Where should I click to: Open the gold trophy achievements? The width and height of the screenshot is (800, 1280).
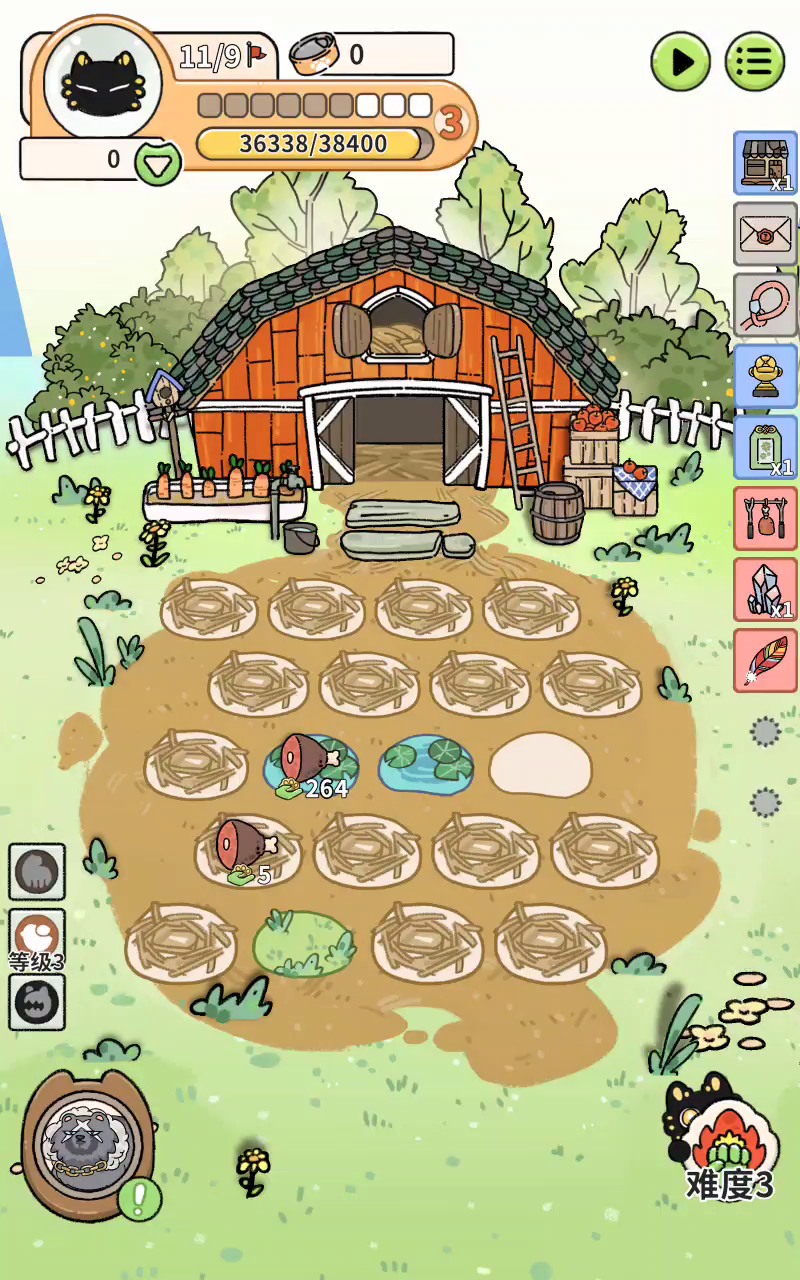point(765,376)
